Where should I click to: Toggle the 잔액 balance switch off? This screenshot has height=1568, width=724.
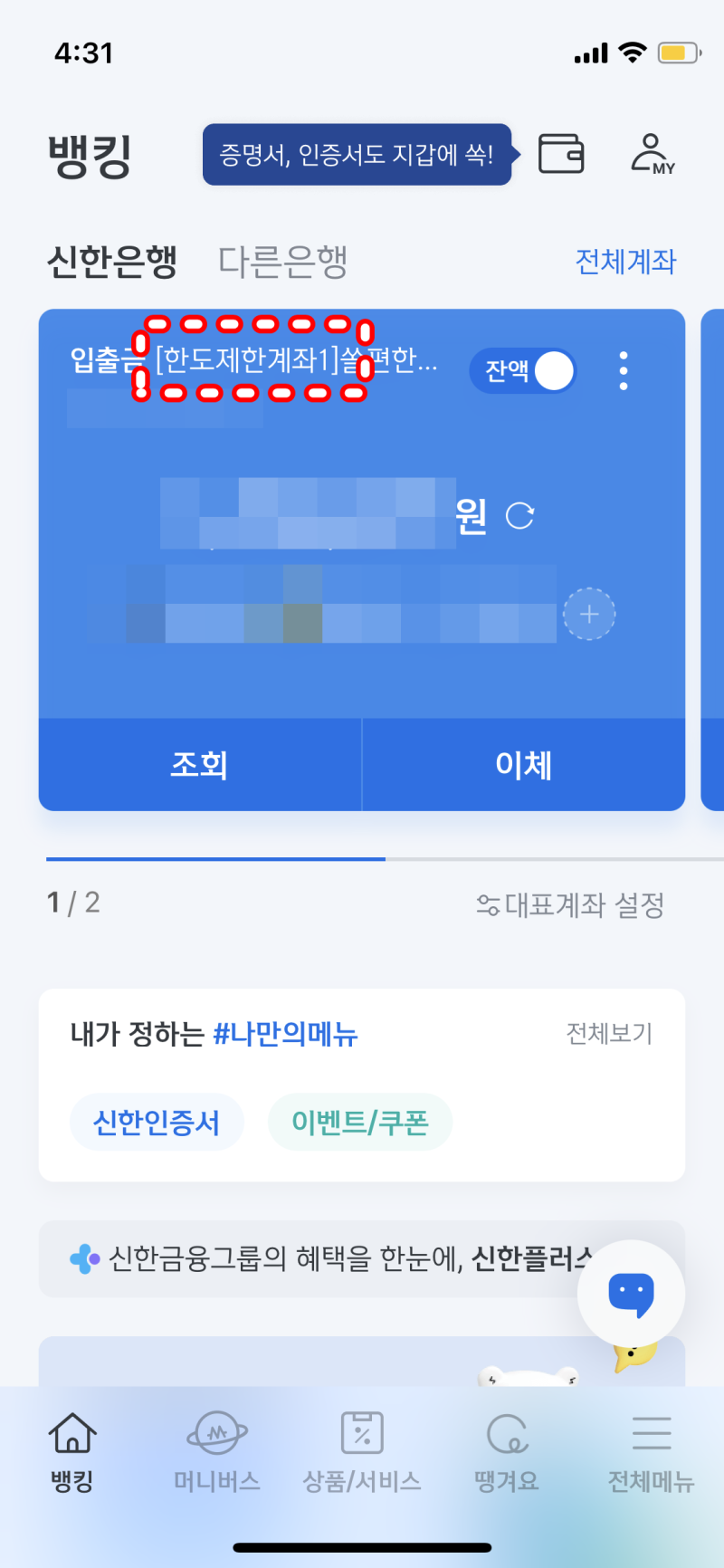(523, 371)
